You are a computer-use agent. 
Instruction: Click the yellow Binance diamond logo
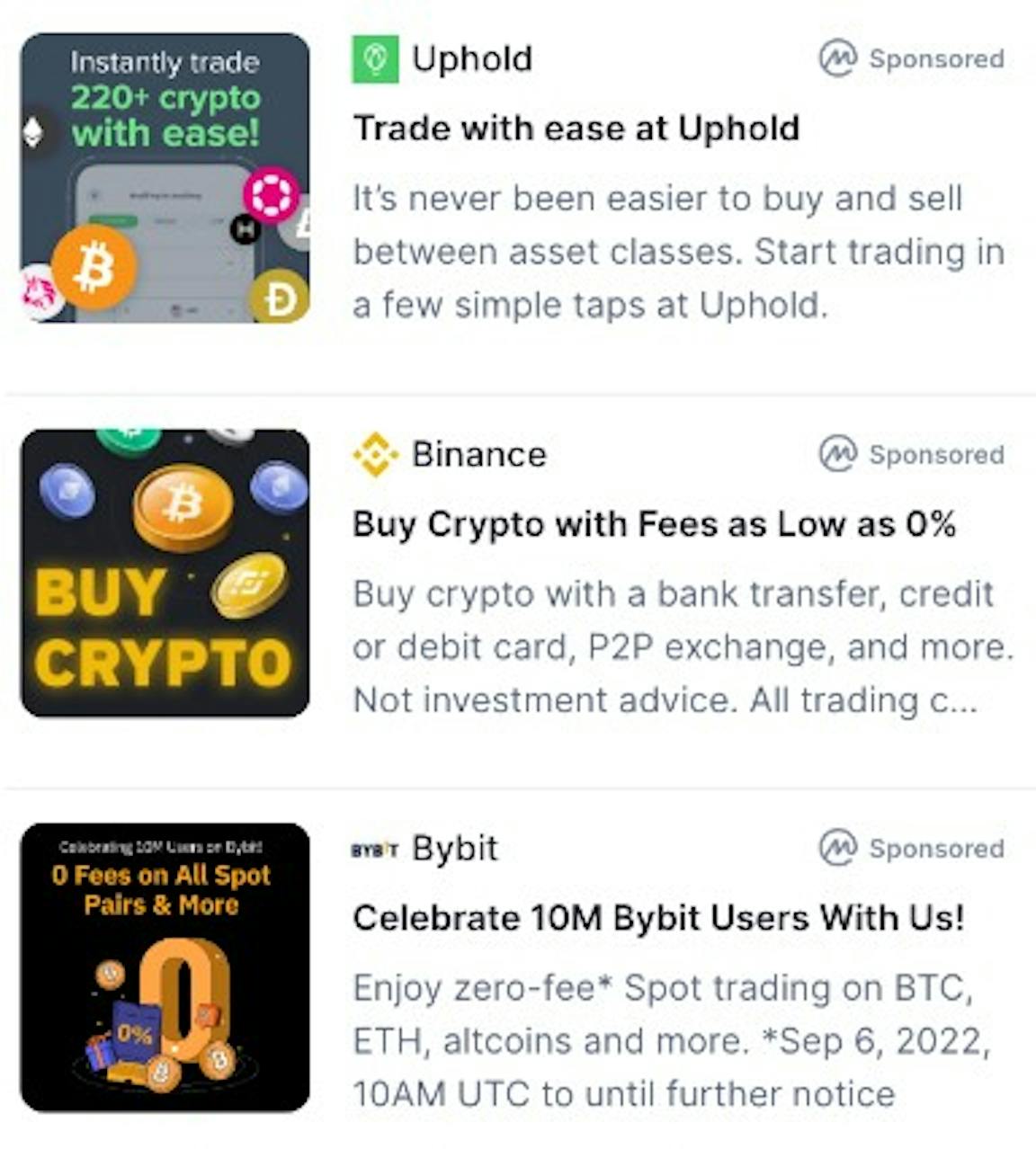[x=377, y=454]
